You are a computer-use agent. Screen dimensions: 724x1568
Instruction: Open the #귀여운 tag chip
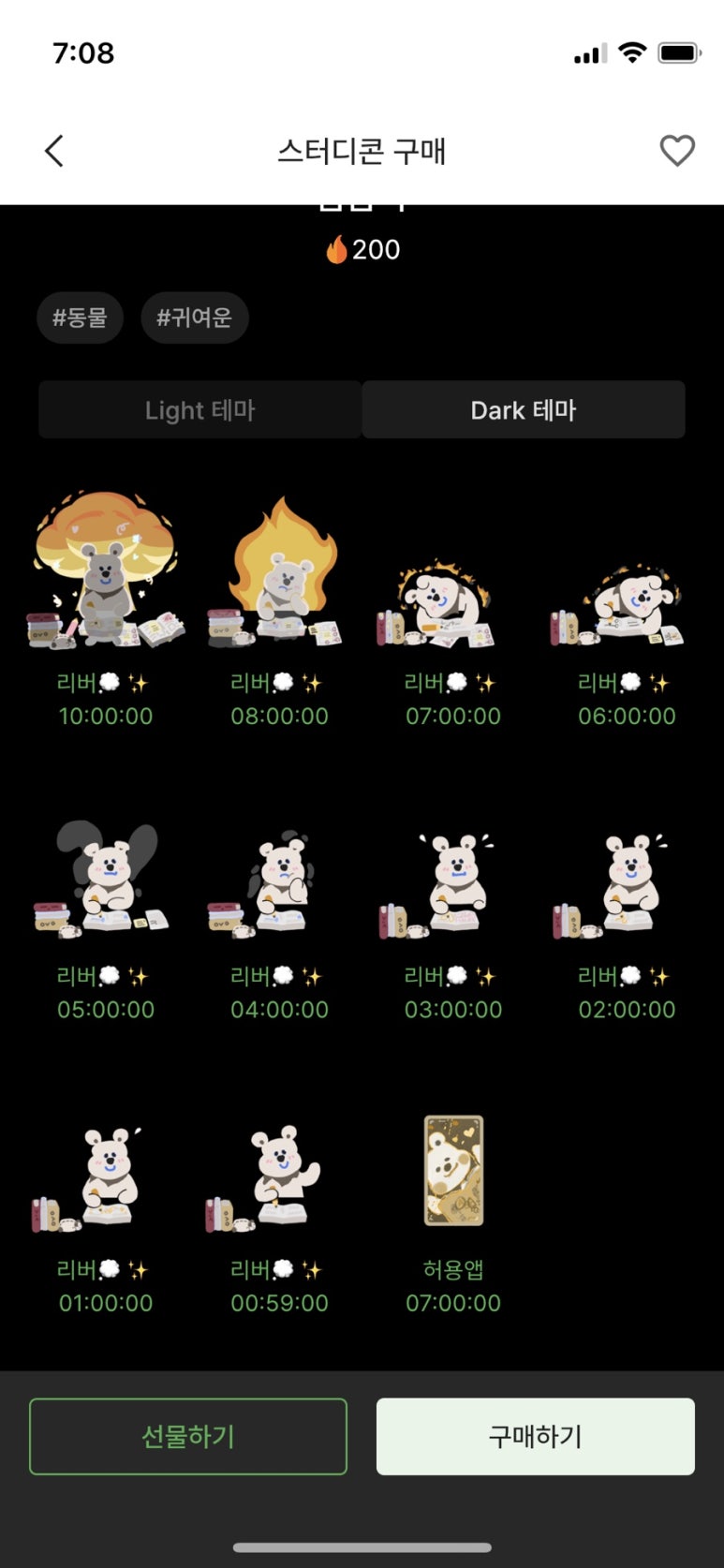pos(194,318)
